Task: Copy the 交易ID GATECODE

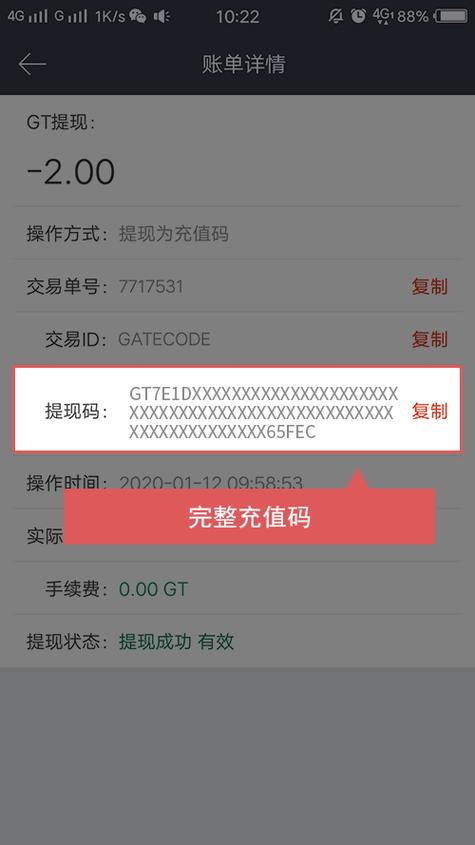Action: [x=429, y=339]
